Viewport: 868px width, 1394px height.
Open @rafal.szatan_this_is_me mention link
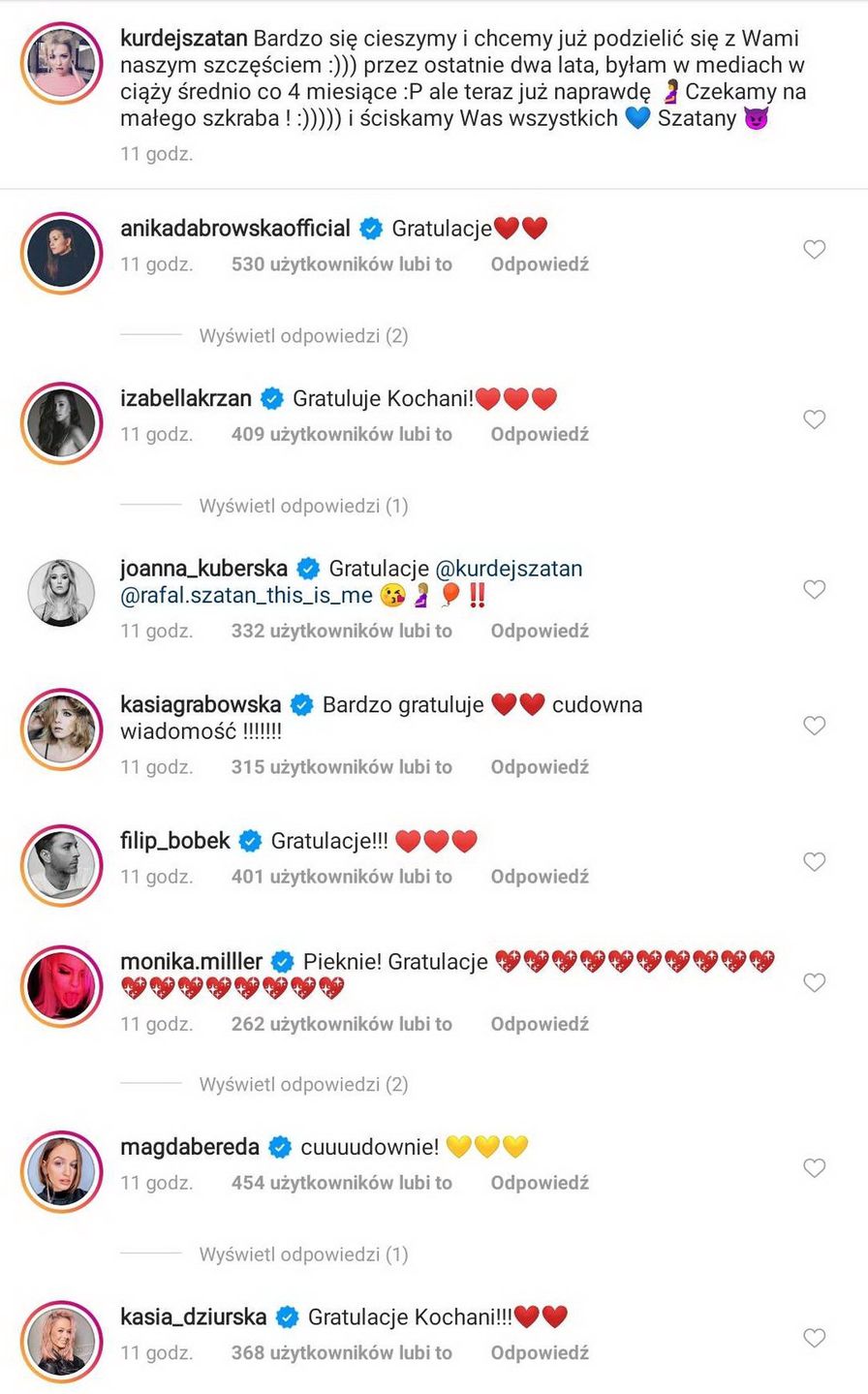click(x=246, y=596)
